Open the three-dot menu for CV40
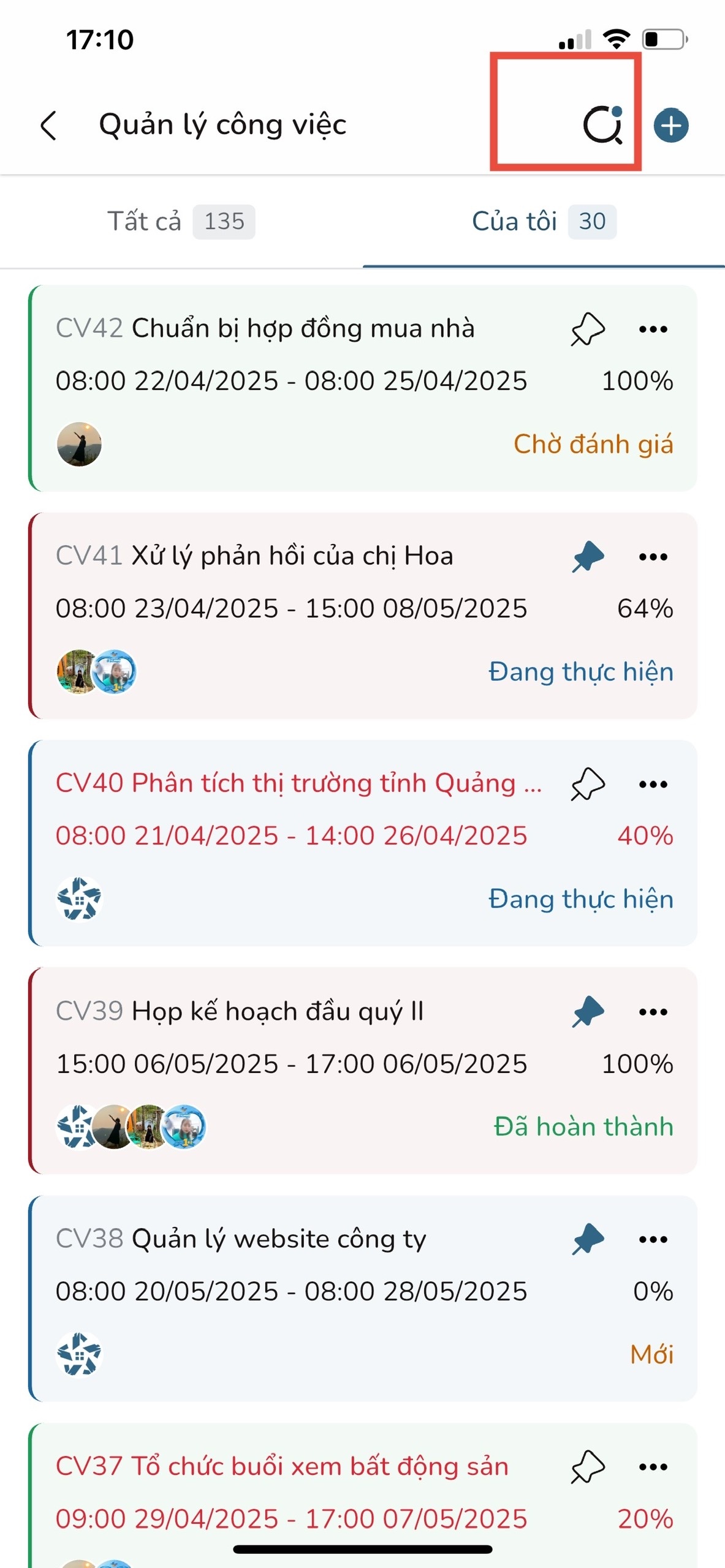The width and height of the screenshot is (725, 1568). pyautogui.click(x=653, y=784)
